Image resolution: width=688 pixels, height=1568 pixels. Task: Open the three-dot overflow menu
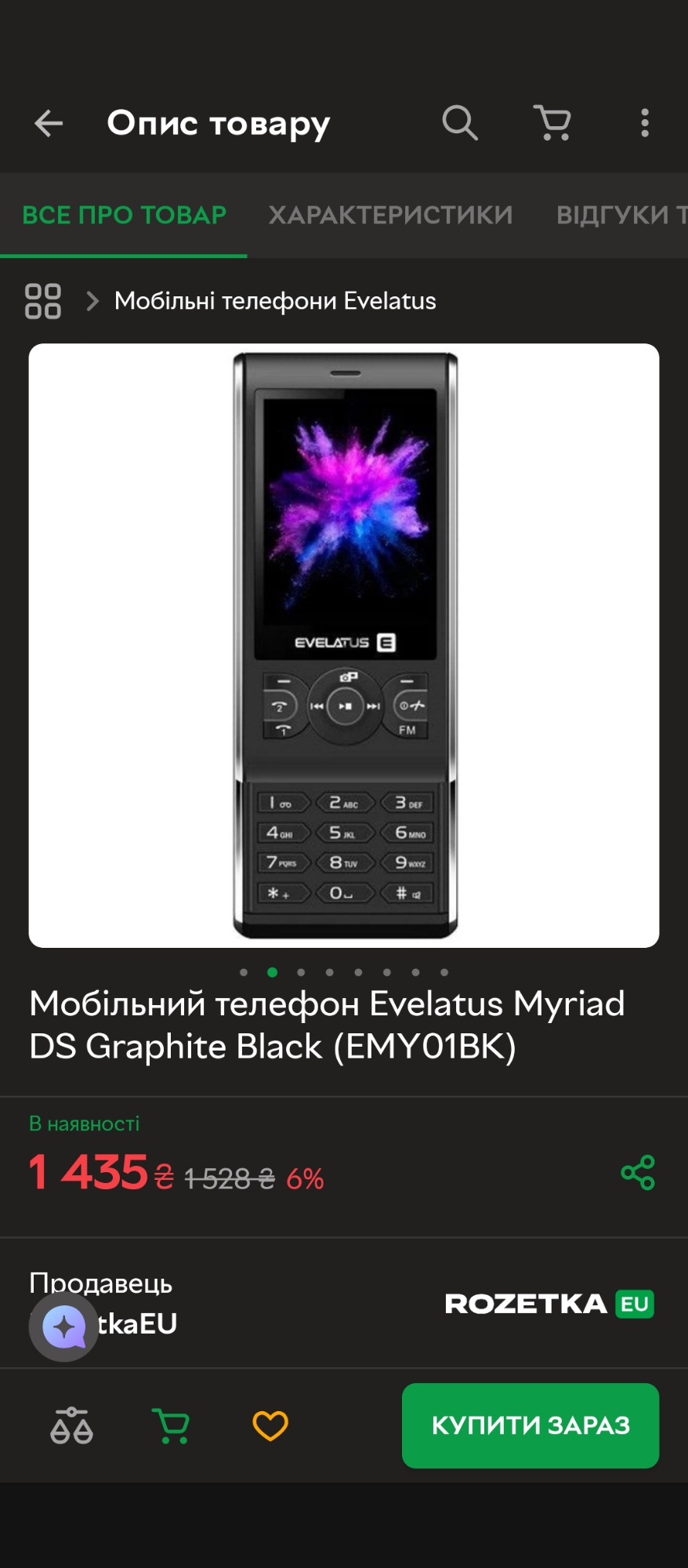point(644,123)
